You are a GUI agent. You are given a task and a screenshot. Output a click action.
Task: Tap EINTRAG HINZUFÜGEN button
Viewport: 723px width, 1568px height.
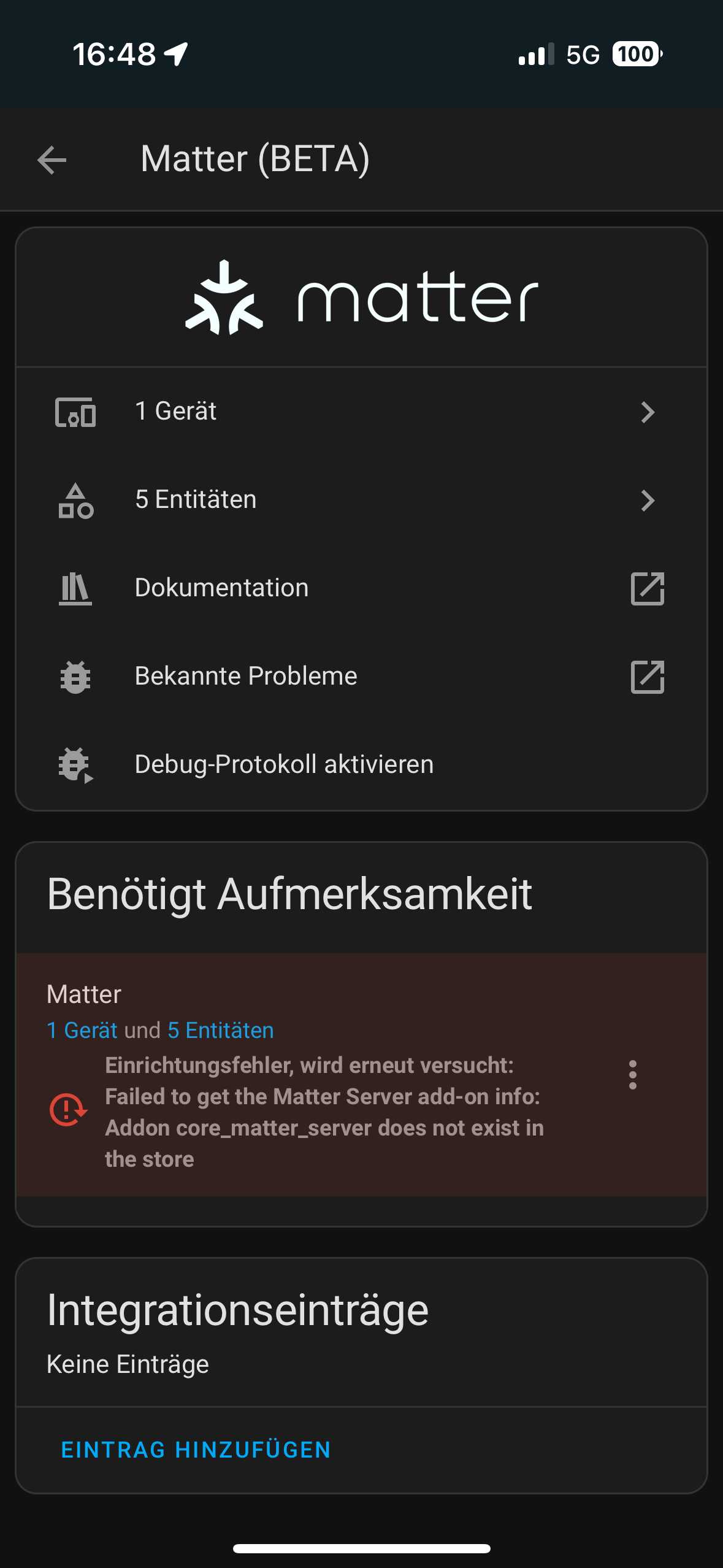196,1450
